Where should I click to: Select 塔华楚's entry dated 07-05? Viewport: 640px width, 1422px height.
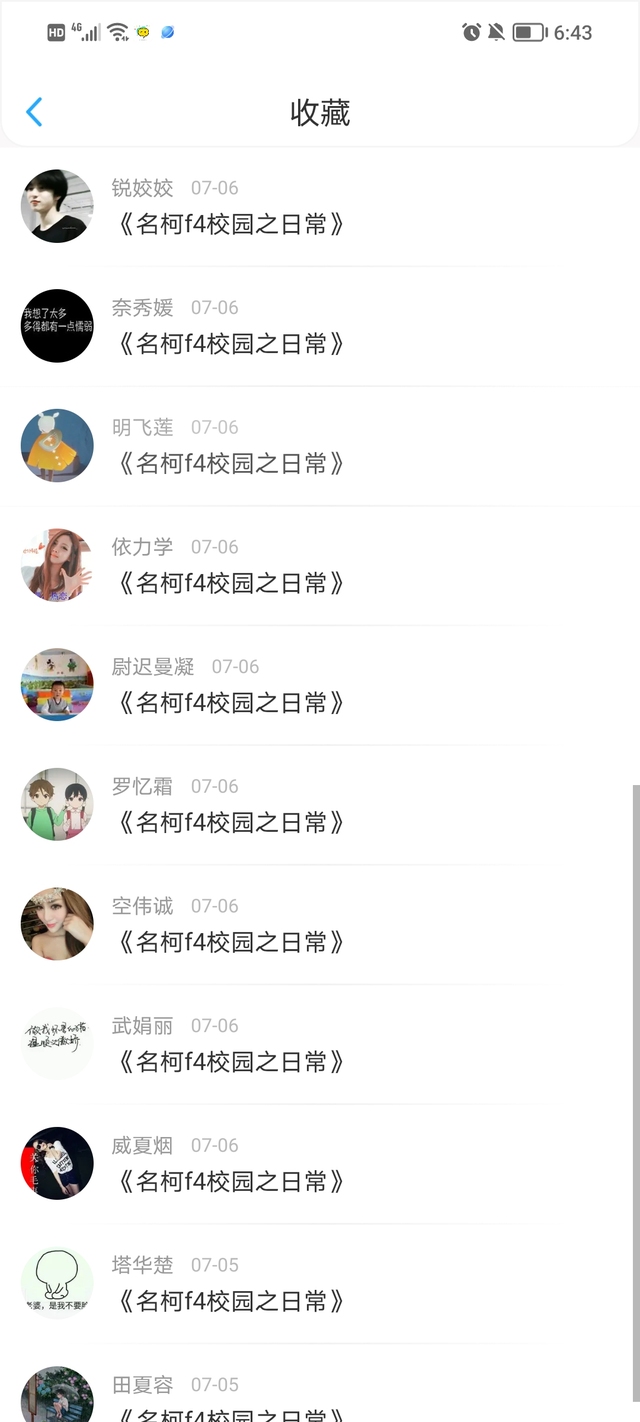231,1301
